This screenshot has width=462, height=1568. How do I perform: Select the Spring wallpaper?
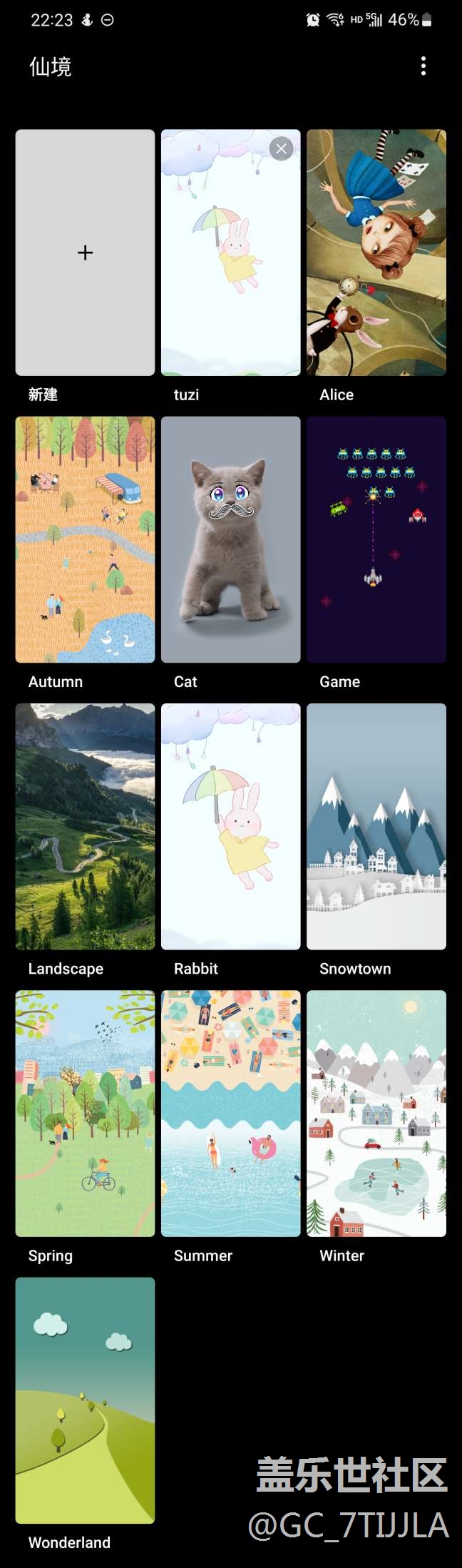click(85, 1113)
